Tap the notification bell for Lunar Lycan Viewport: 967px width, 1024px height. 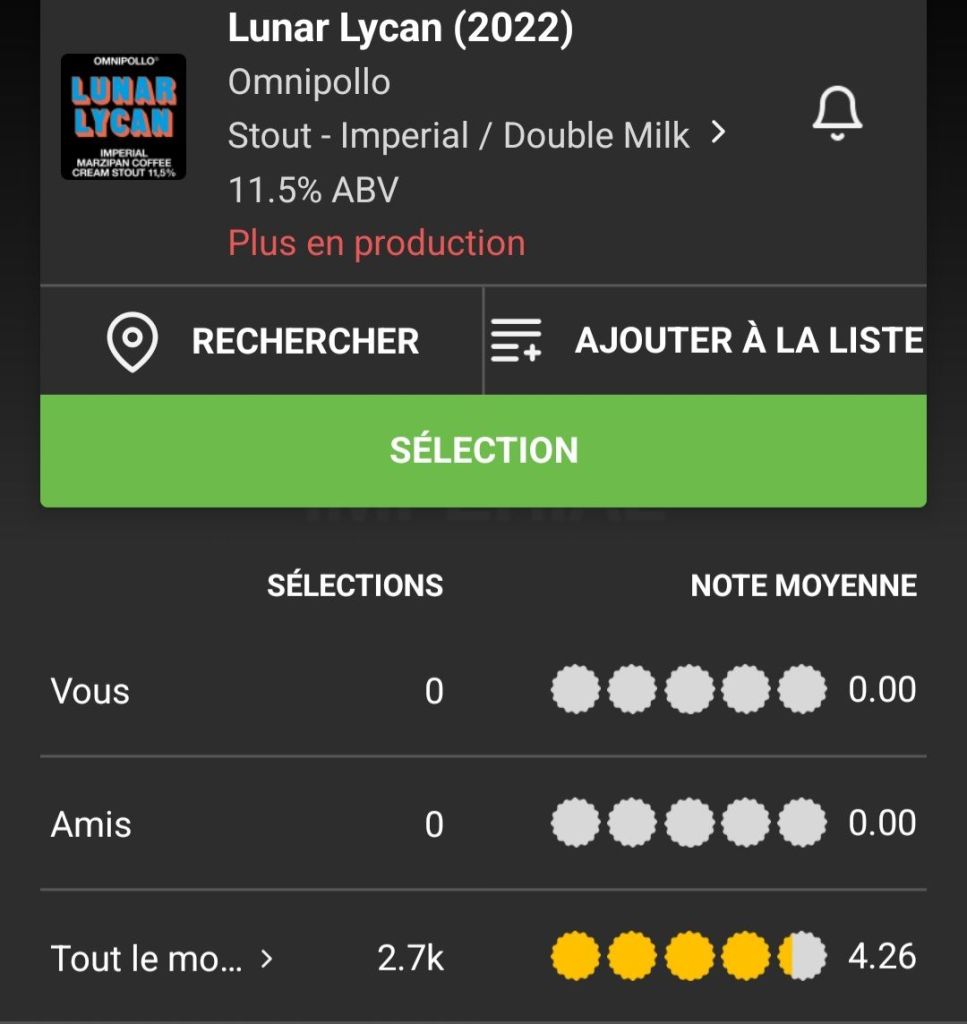click(x=837, y=113)
